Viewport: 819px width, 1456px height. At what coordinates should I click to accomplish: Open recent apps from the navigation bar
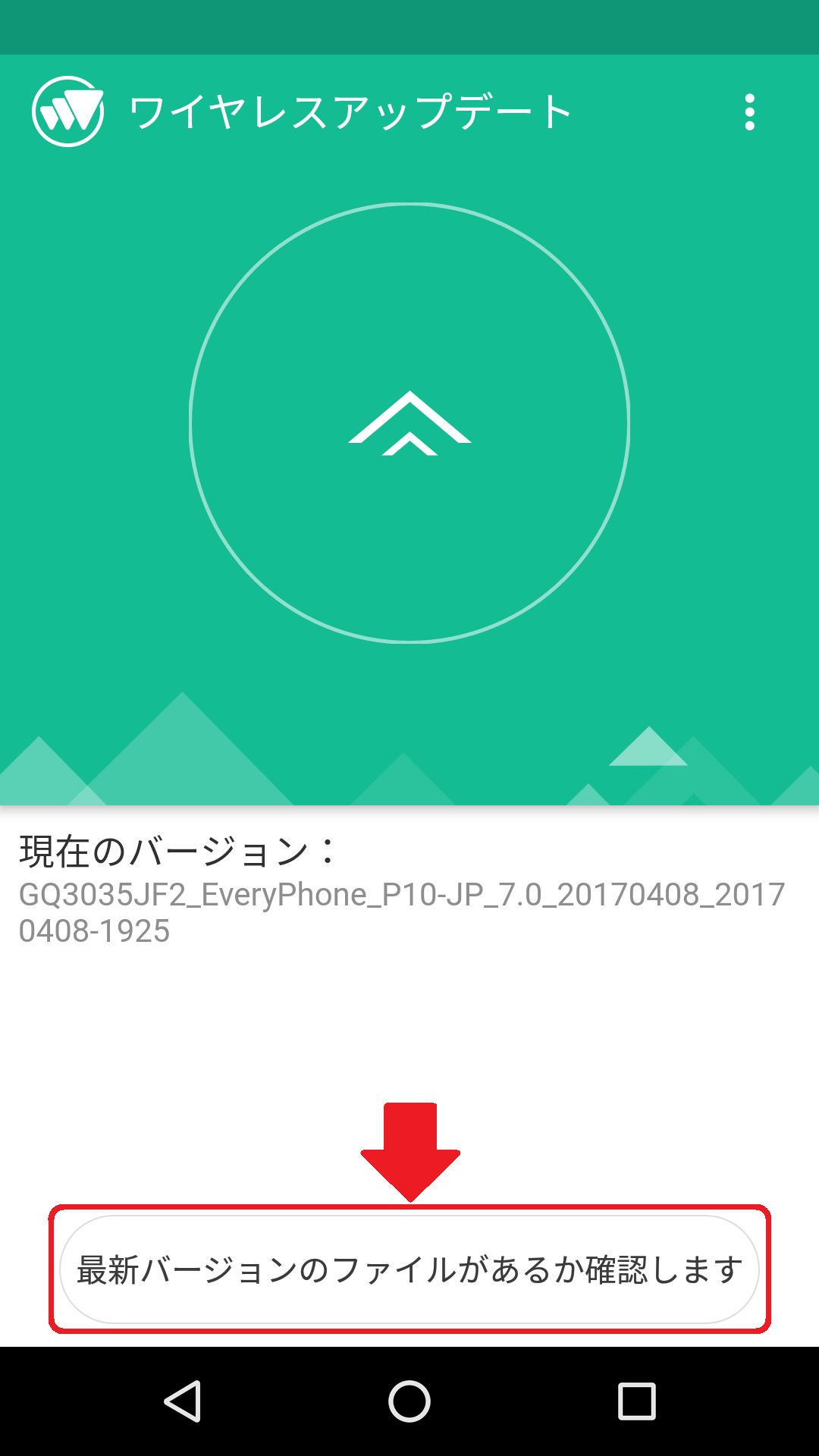click(636, 1401)
